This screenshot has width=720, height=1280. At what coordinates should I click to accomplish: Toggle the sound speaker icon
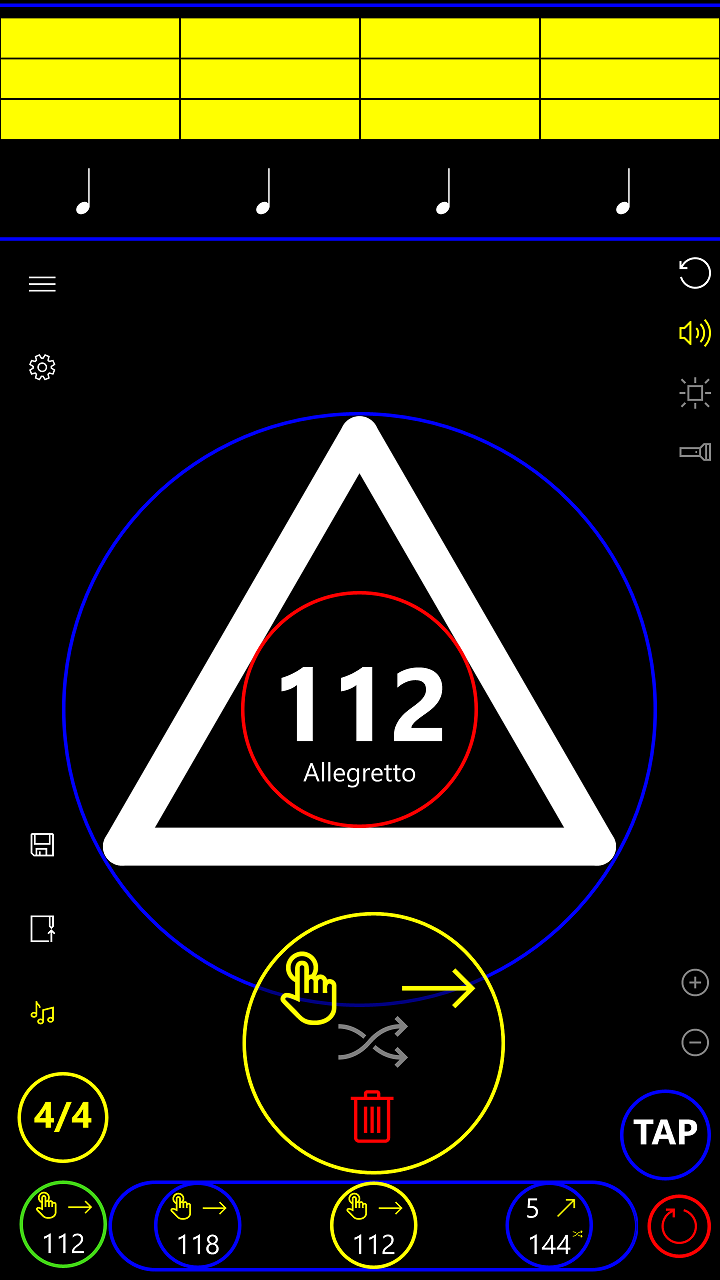694,333
